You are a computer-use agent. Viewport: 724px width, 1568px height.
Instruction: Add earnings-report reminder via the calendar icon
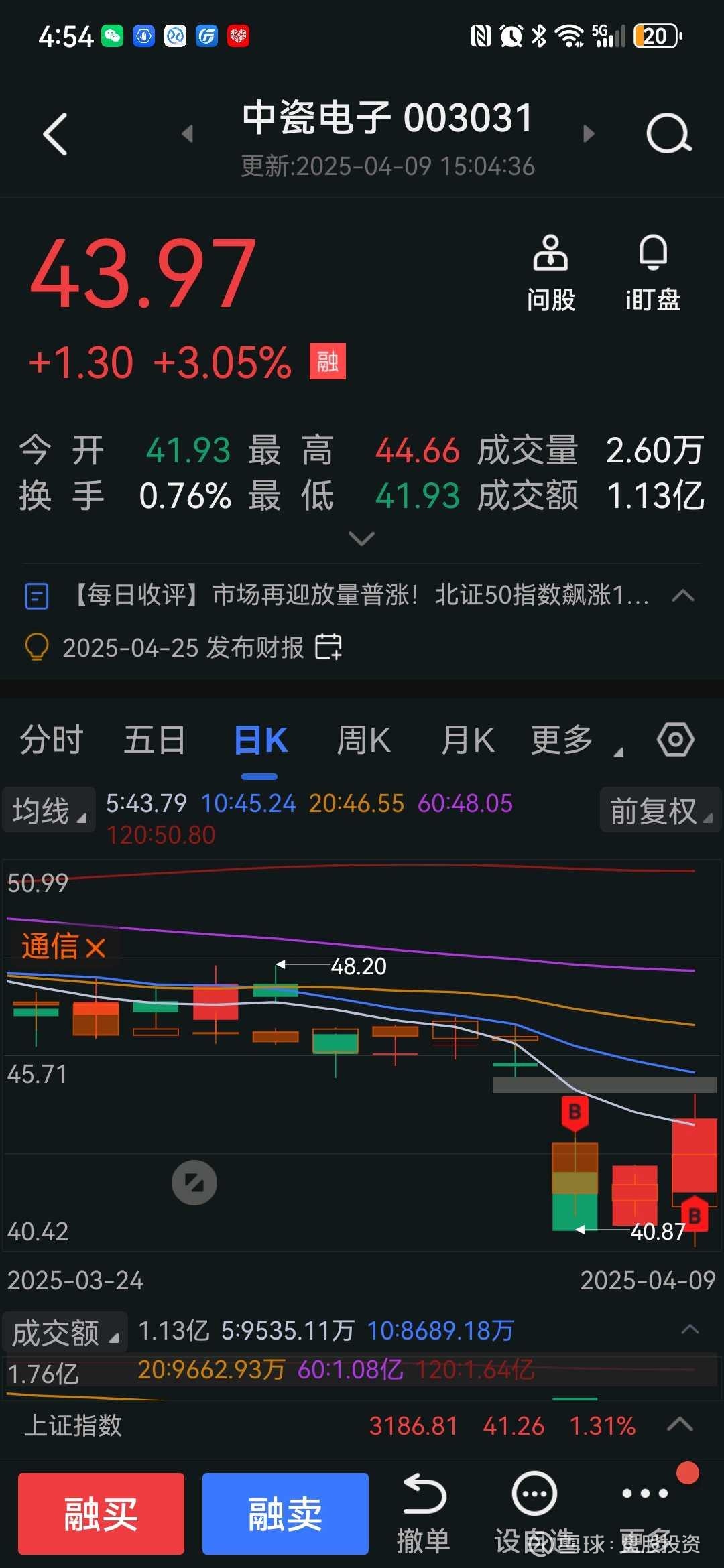tap(328, 647)
